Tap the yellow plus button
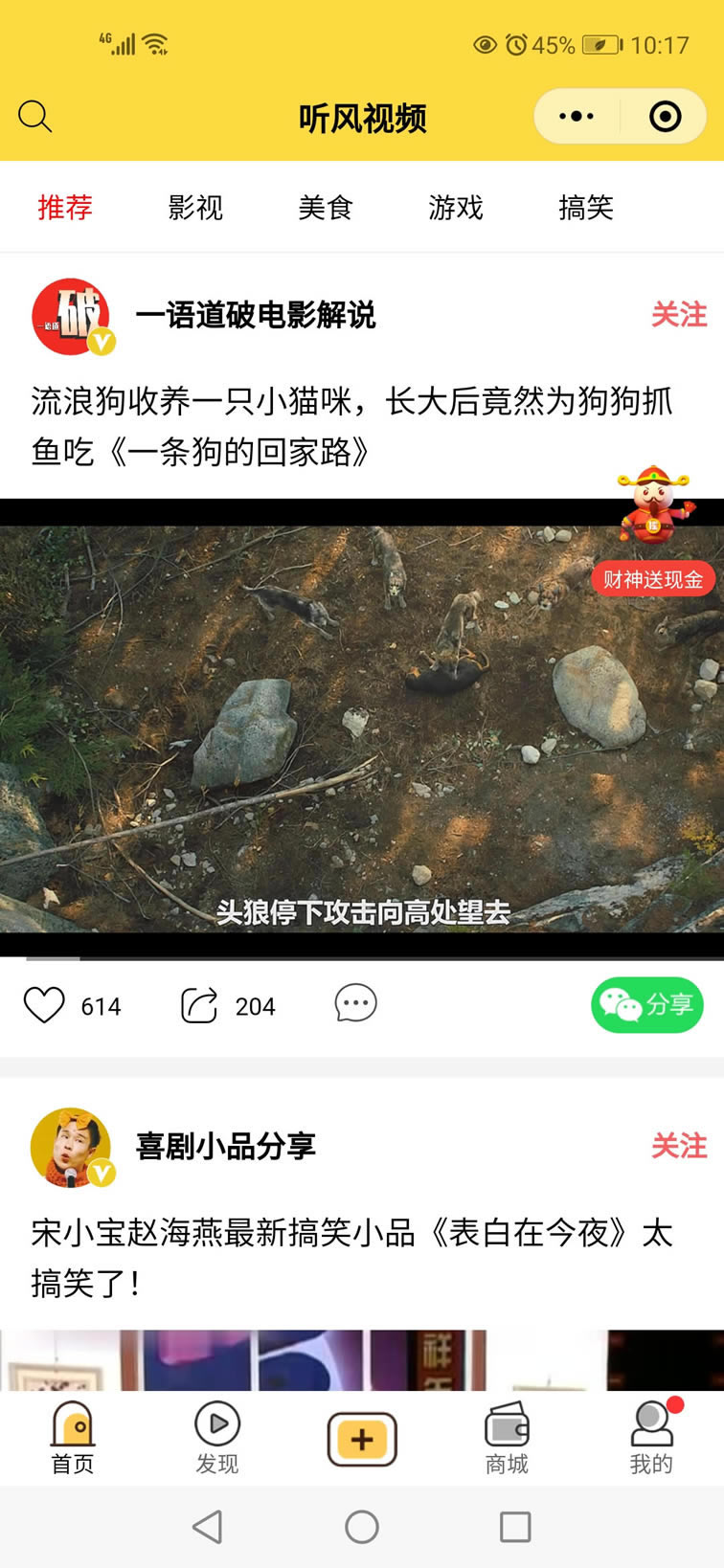The height and width of the screenshot is (1568, 724). [362, 1439]
